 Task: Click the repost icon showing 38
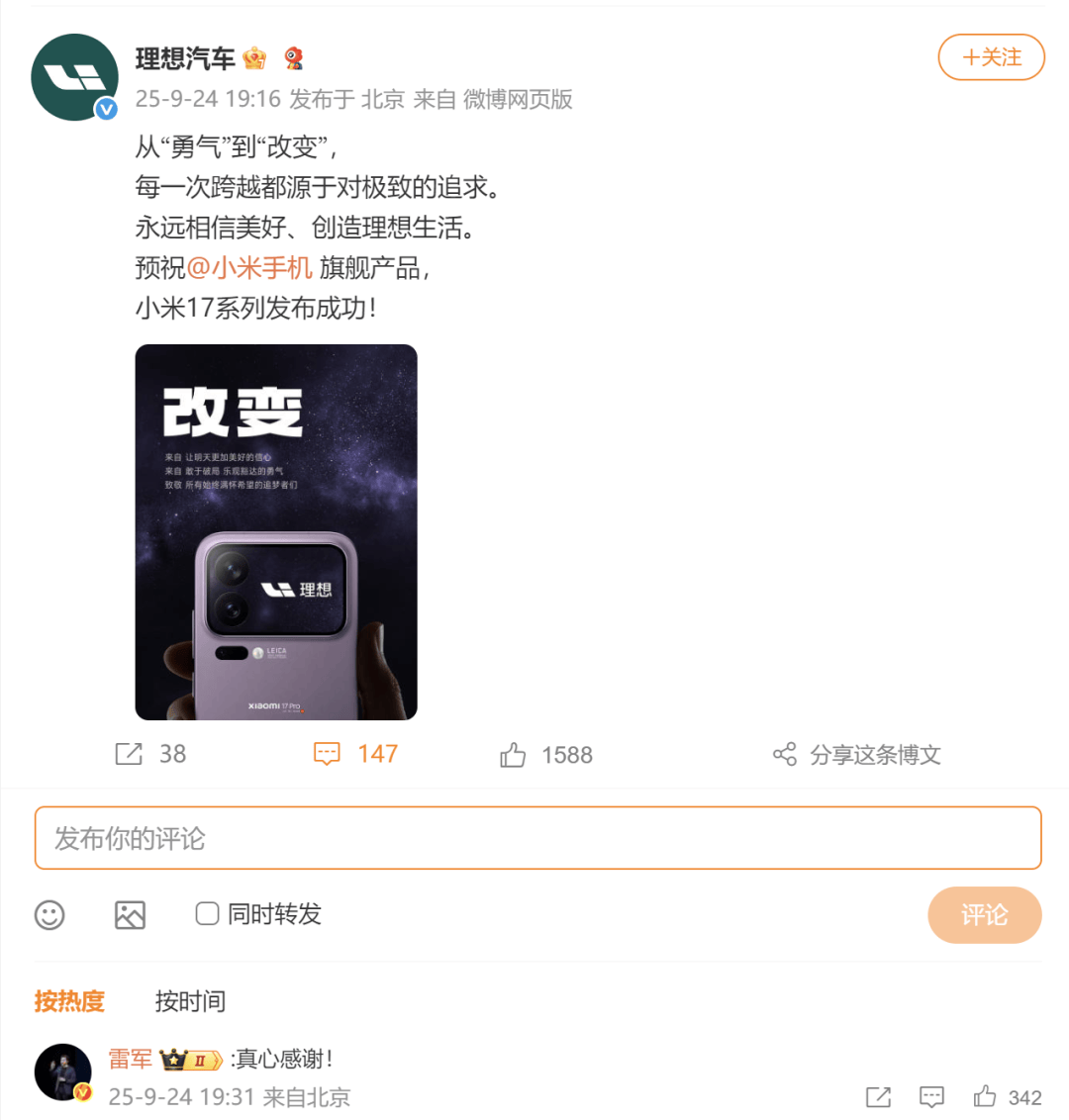click(x=129, y=754)
